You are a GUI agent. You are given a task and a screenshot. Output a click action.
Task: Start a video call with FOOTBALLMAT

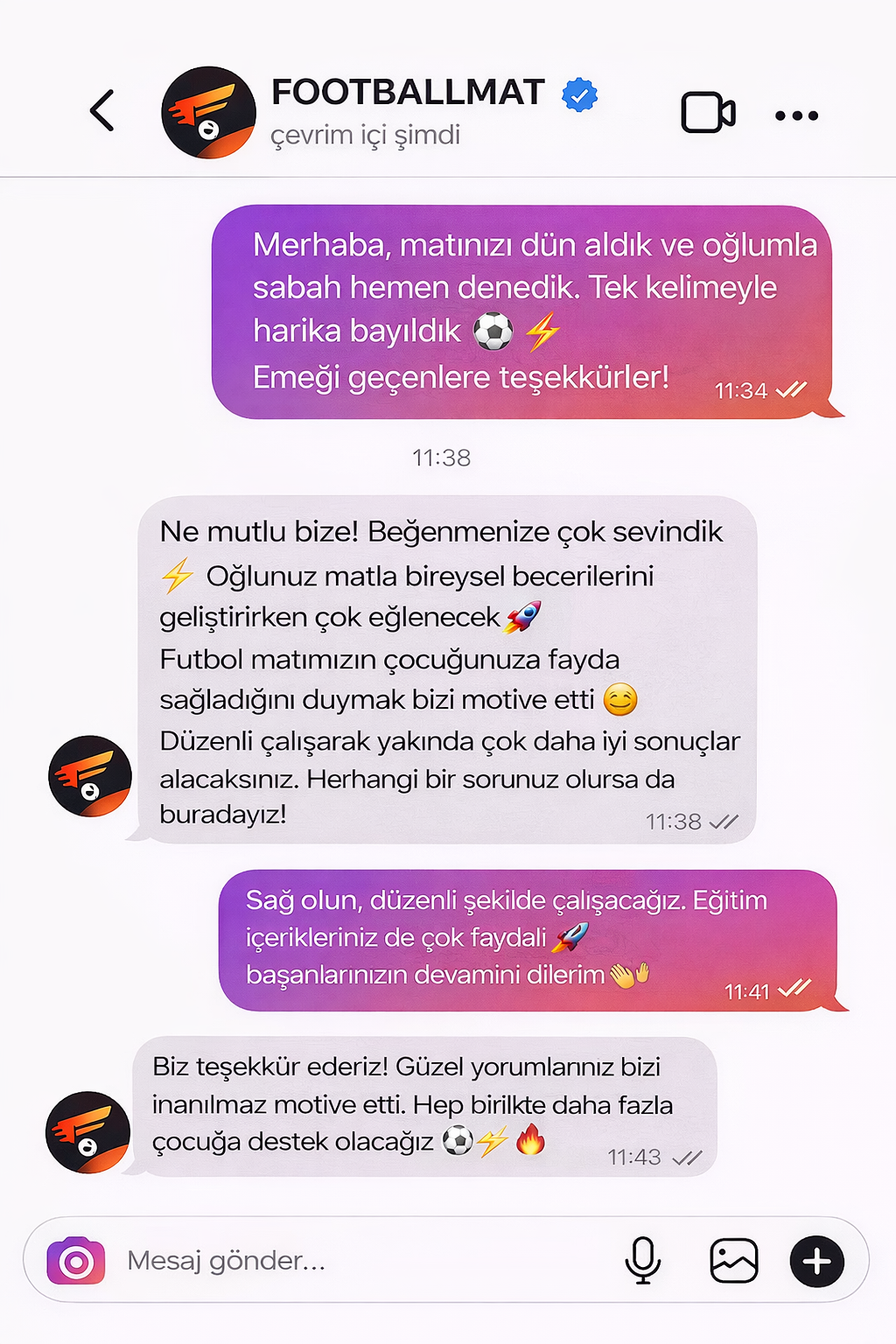click(707, 113)
